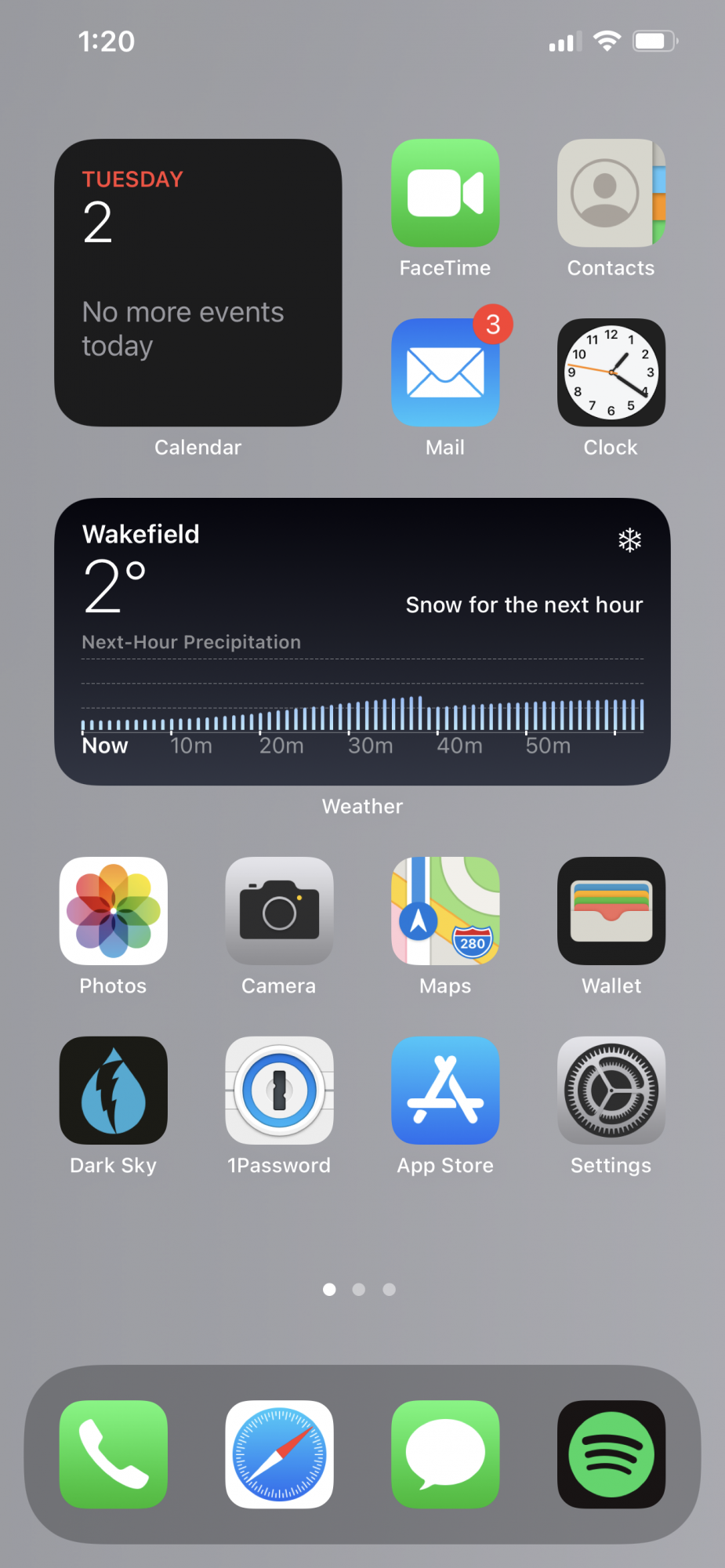Launch Safari from the dock
Image resolution: width=725 pixels, height=1568 pixels.
click(x=279, y=1454)
